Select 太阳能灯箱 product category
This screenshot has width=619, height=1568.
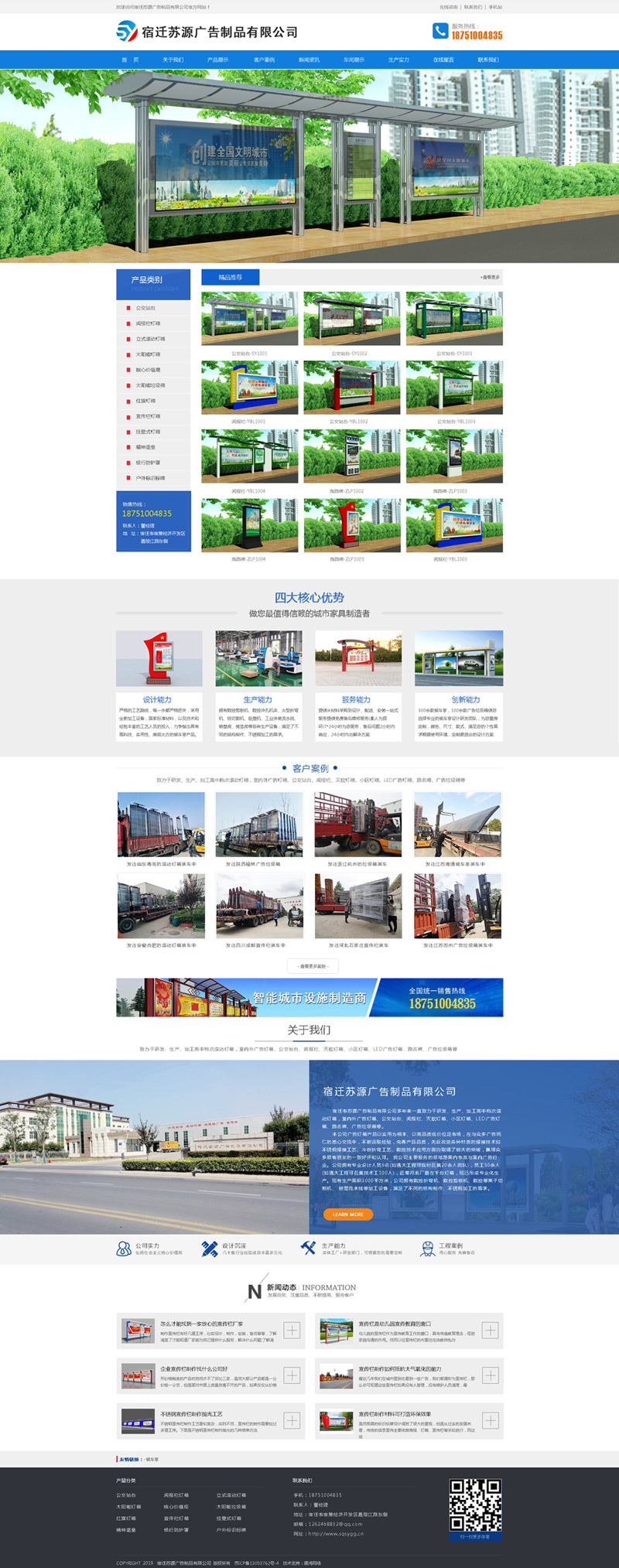pos(148,354)
